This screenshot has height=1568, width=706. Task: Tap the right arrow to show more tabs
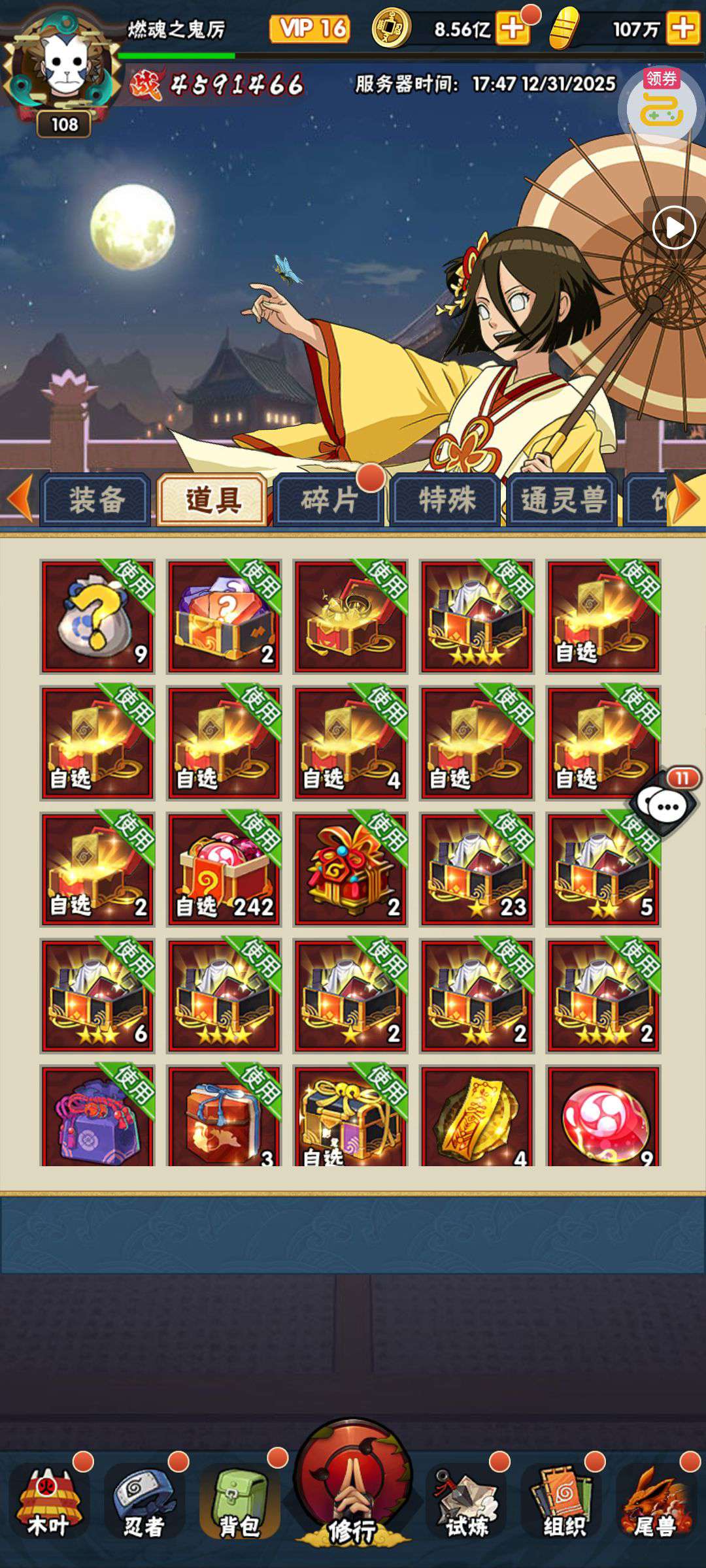coord(686,499)
